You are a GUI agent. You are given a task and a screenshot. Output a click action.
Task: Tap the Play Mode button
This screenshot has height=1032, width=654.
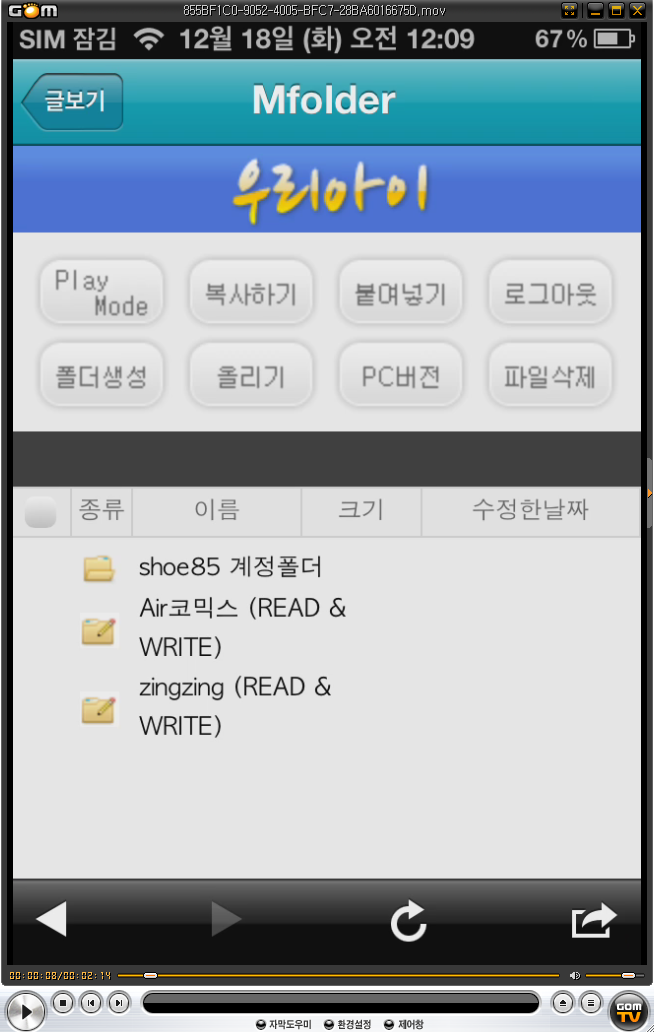pos(101,293)
